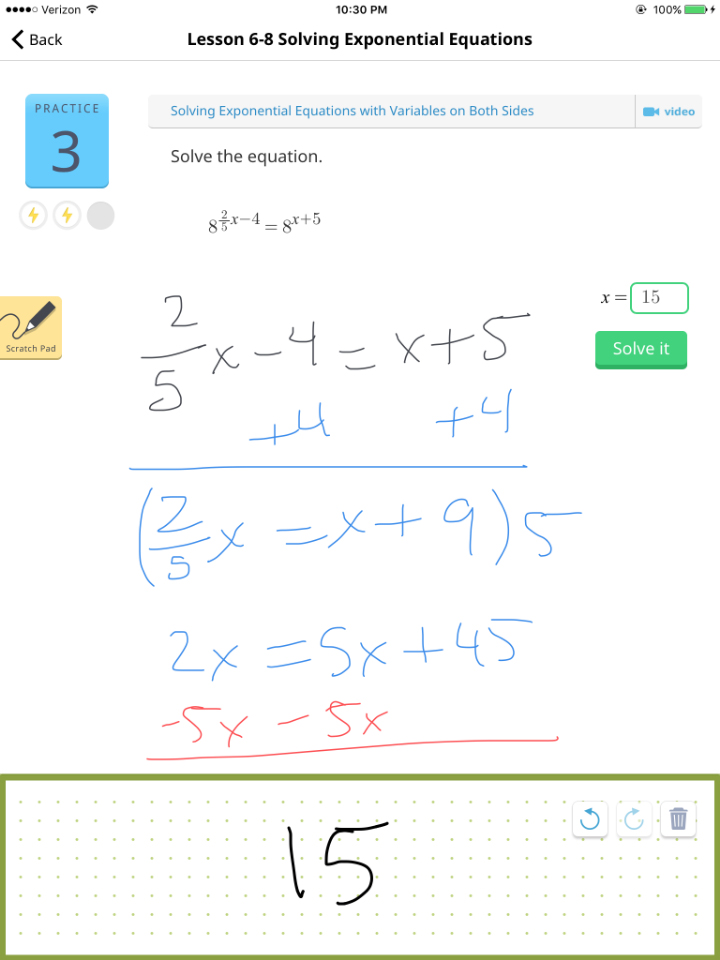Image resolution: width=720 pixels, height=960 pixels.
Task: Open Solving Exponential Equations with Variables topic
Action: point(352,111)
